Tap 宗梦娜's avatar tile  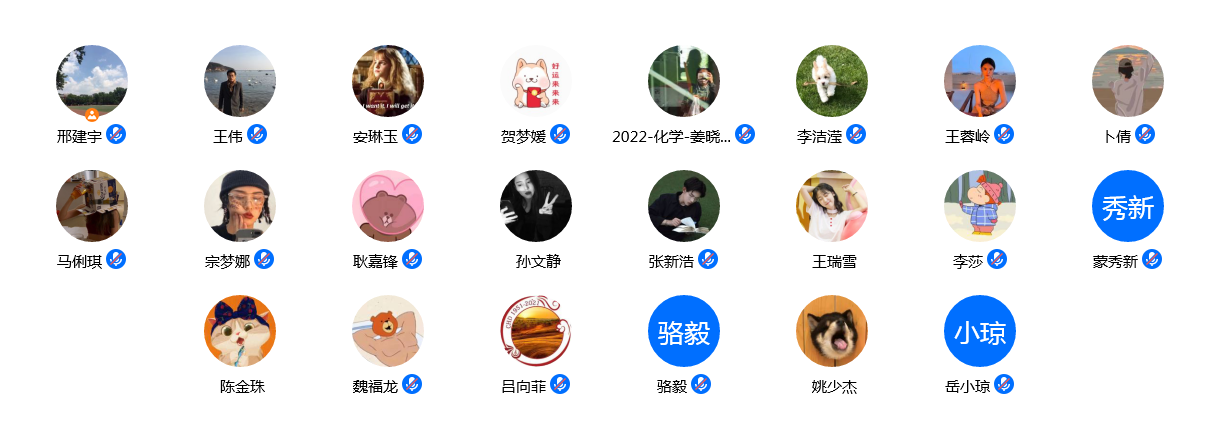coord(240,206)
